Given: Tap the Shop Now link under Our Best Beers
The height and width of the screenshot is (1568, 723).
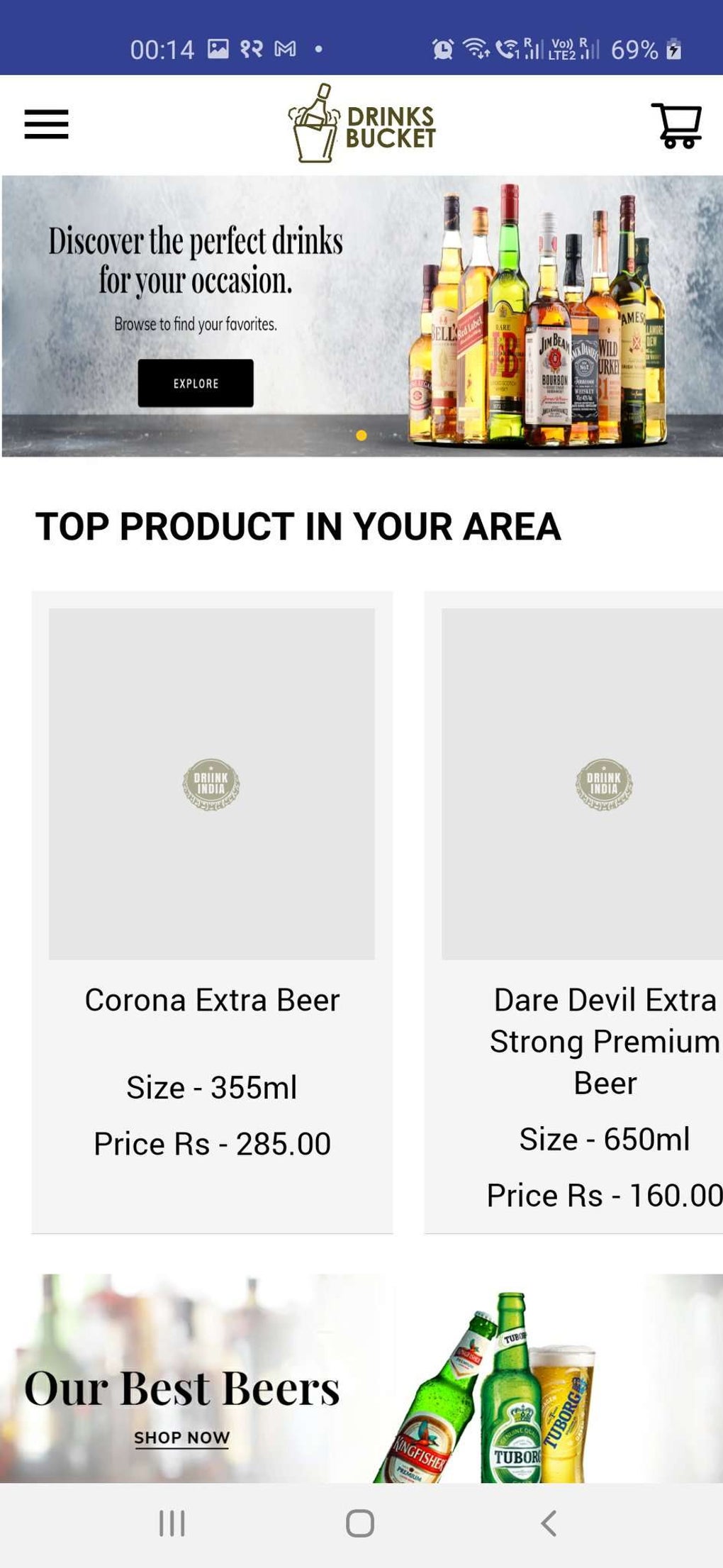Looking at the screenshot, I should [181, 1438].
